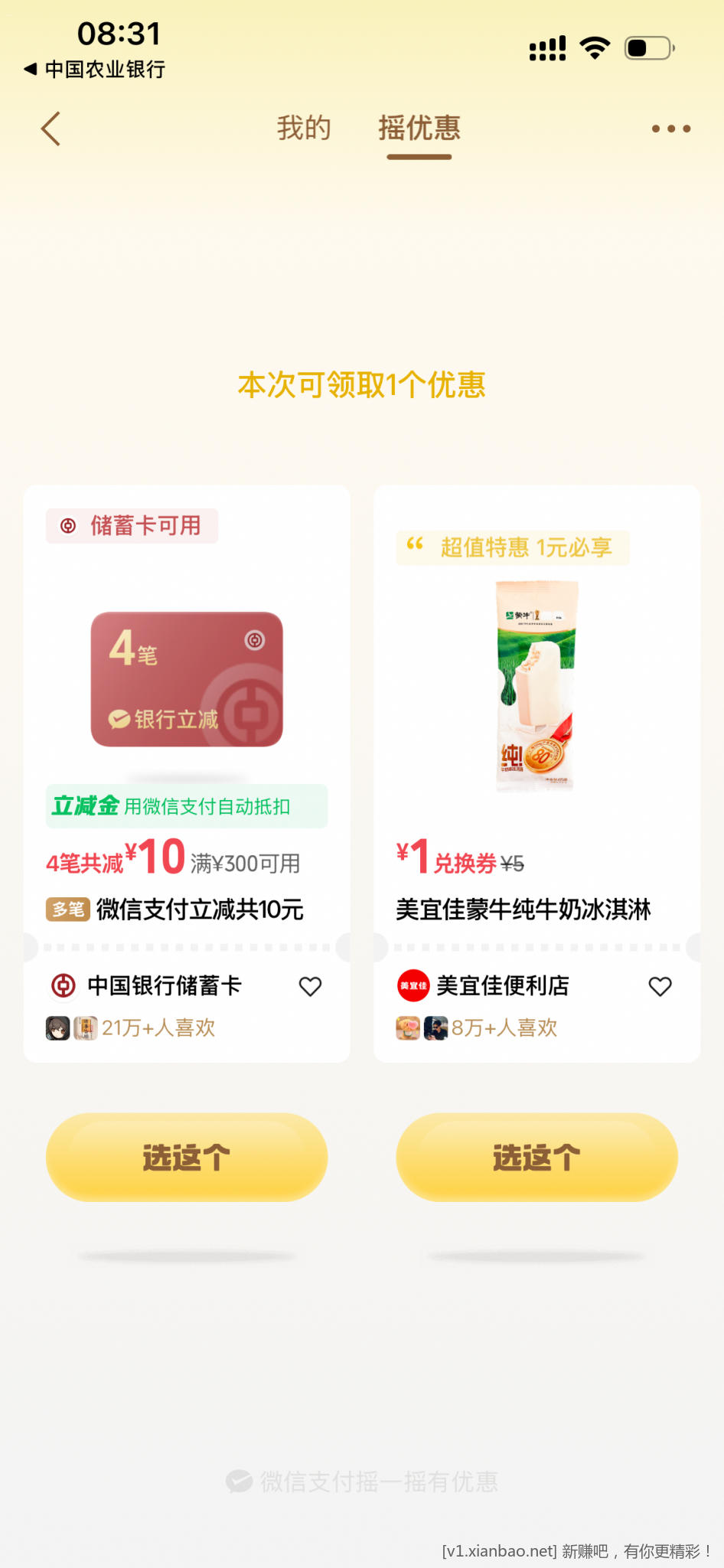Screen dimensions: 724x1568
Task: Click the 美宜佳 red store logo
Action: pos(412,987)
